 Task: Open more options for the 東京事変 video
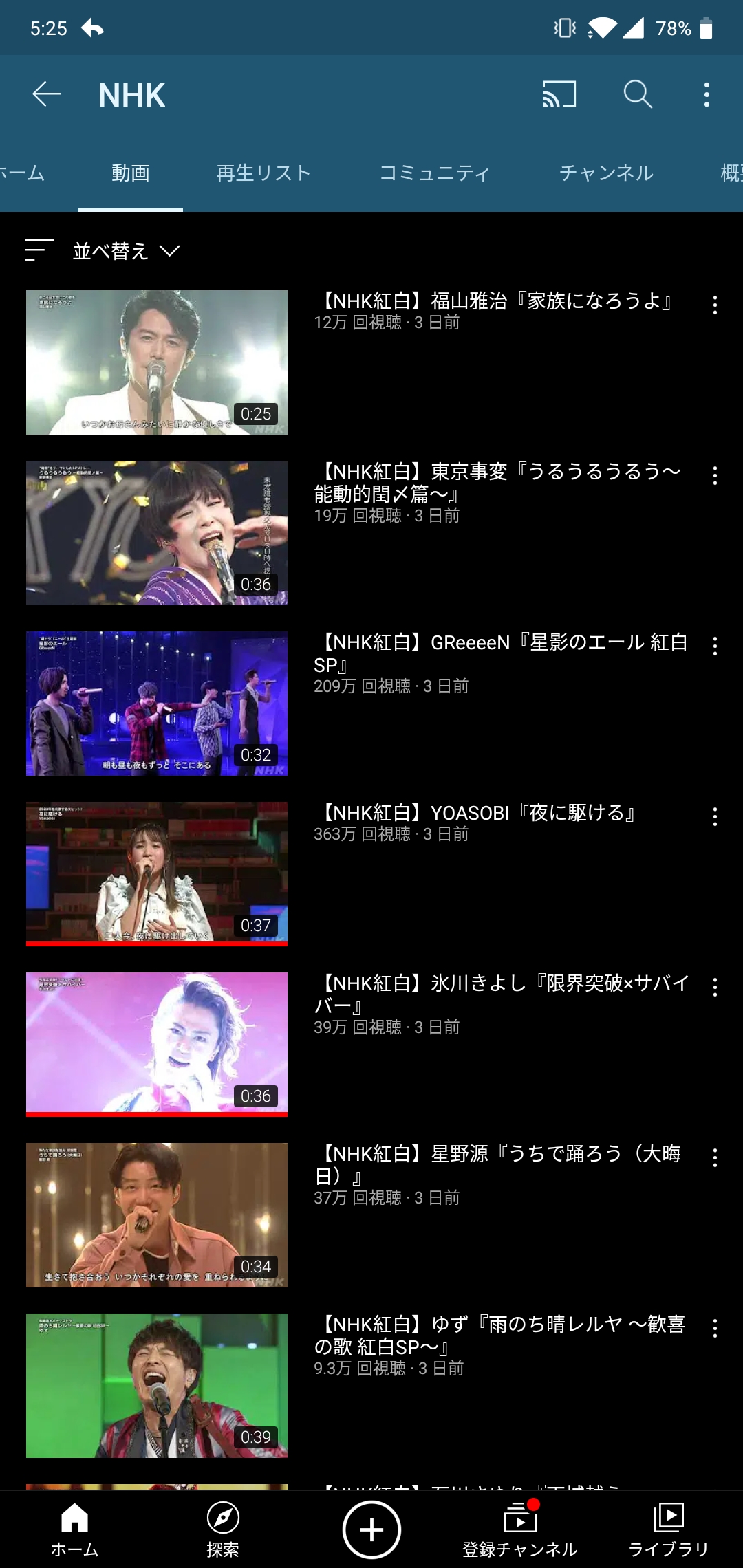(x=715, y=476)
